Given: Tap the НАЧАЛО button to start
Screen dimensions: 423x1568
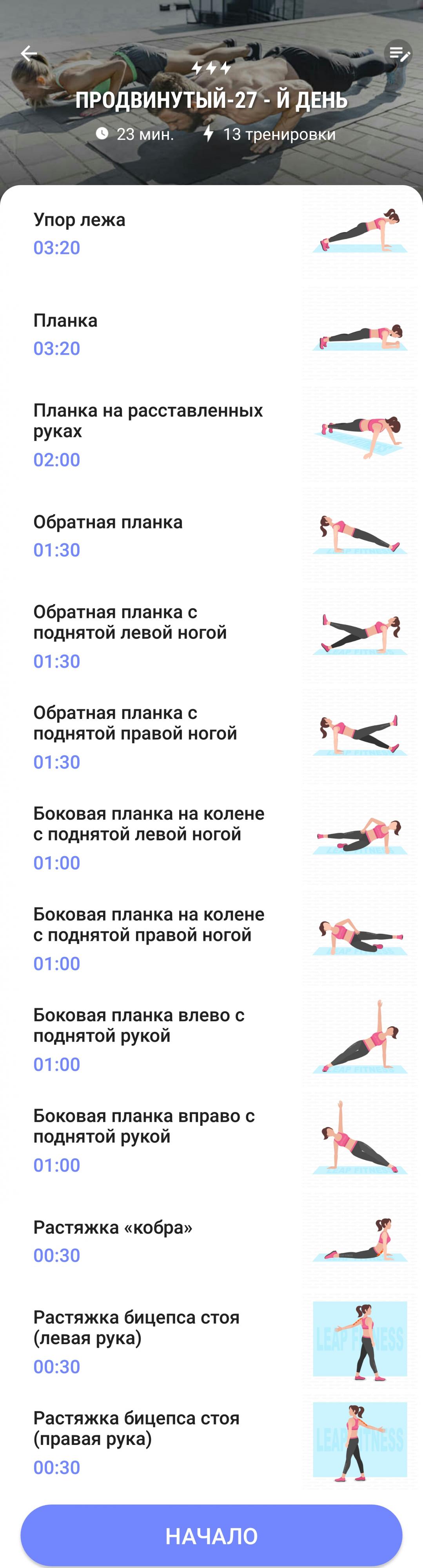Looking at the screenshot, I should pyautogui.click(x=211, y=1535).
